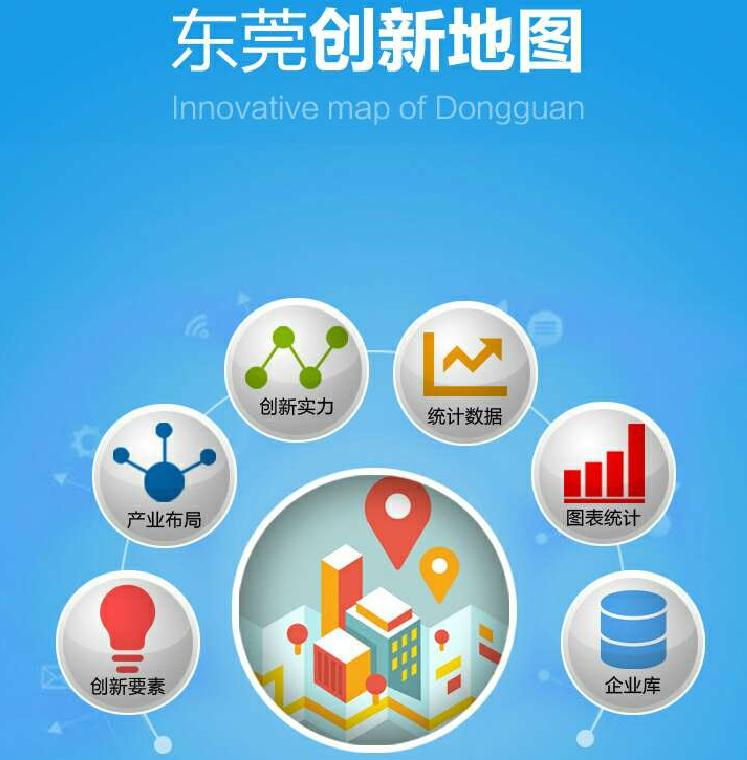
Task: Select 产业布局 industry layout
Action: (x=165, y=477)
